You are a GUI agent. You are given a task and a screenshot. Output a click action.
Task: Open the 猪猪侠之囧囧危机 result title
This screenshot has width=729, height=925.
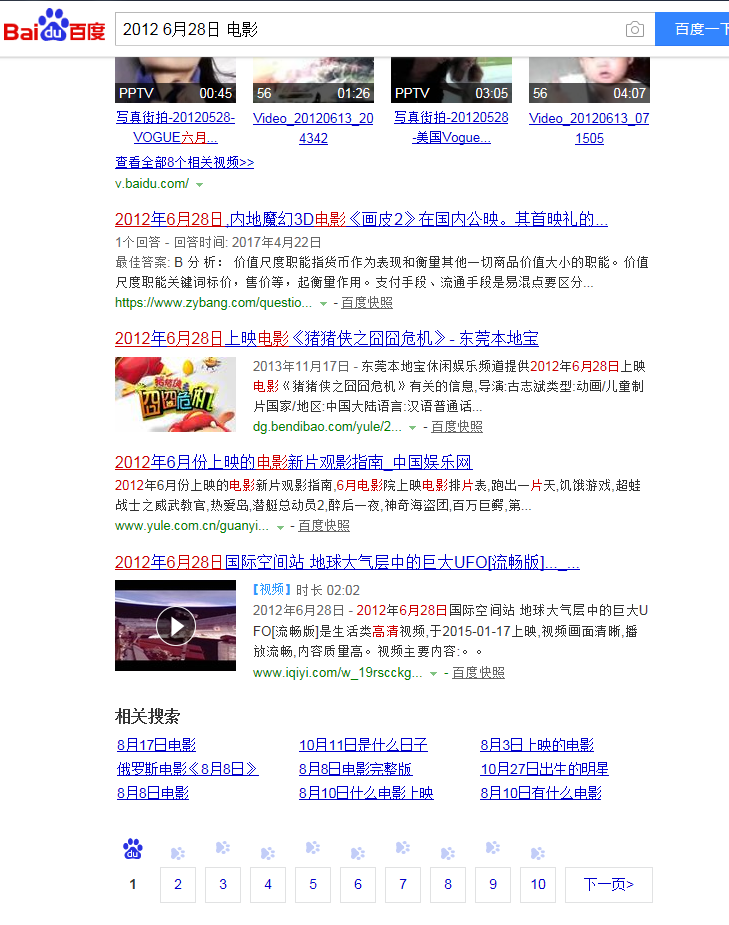pos(327,338)
